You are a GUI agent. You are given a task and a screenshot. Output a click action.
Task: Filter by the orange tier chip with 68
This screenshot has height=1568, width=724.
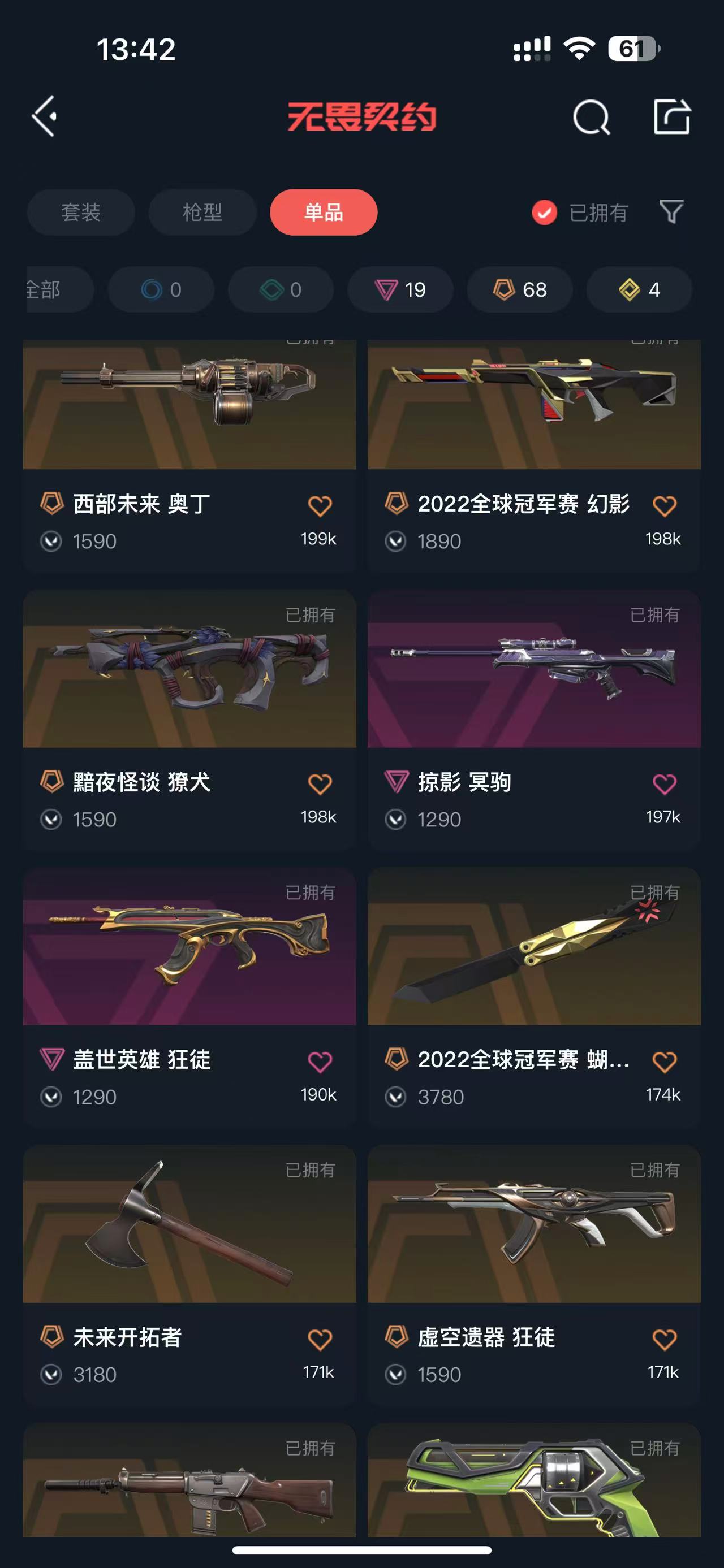(x=519, y=290)
